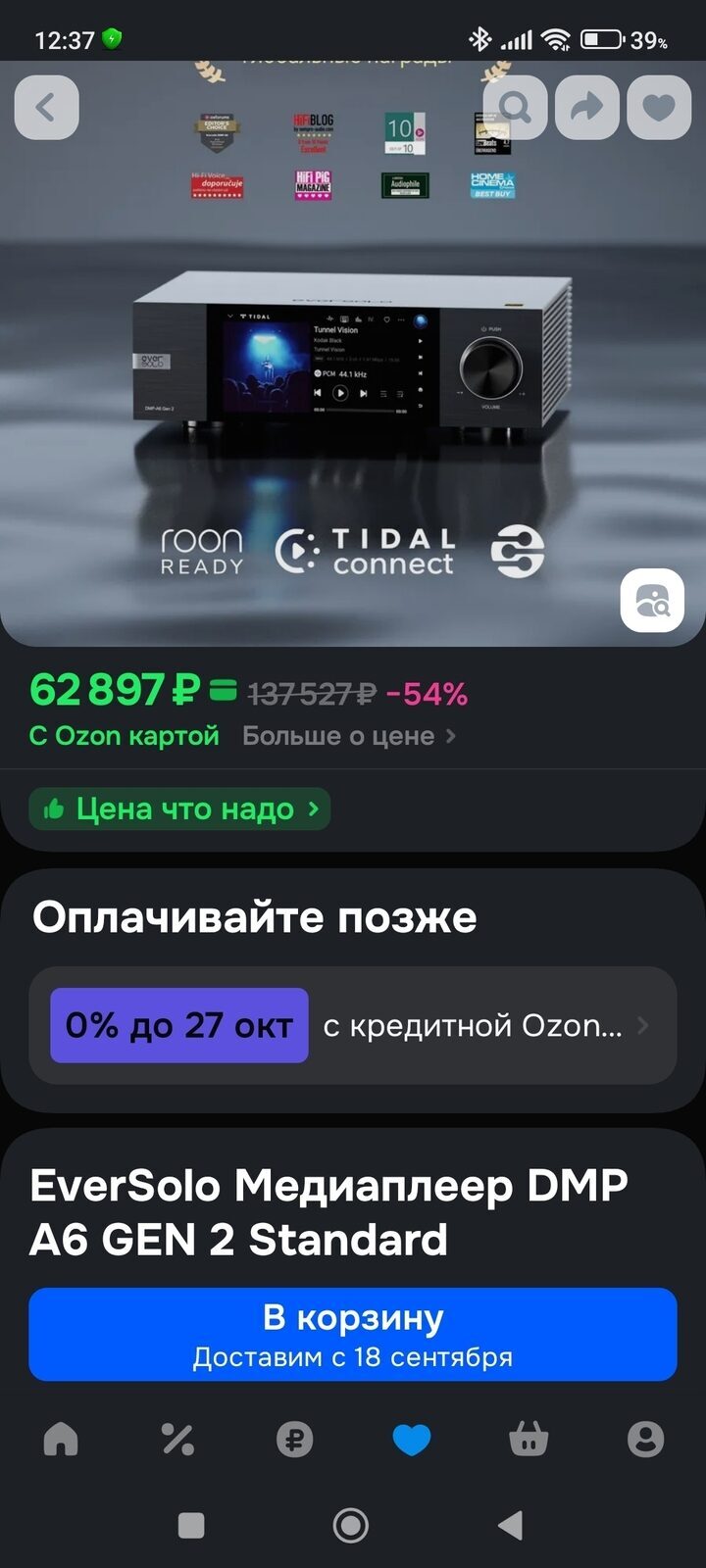Switch to the favorites heart tab
706x1568 pixels.
pyautogui.click(x=412, y=1439)
